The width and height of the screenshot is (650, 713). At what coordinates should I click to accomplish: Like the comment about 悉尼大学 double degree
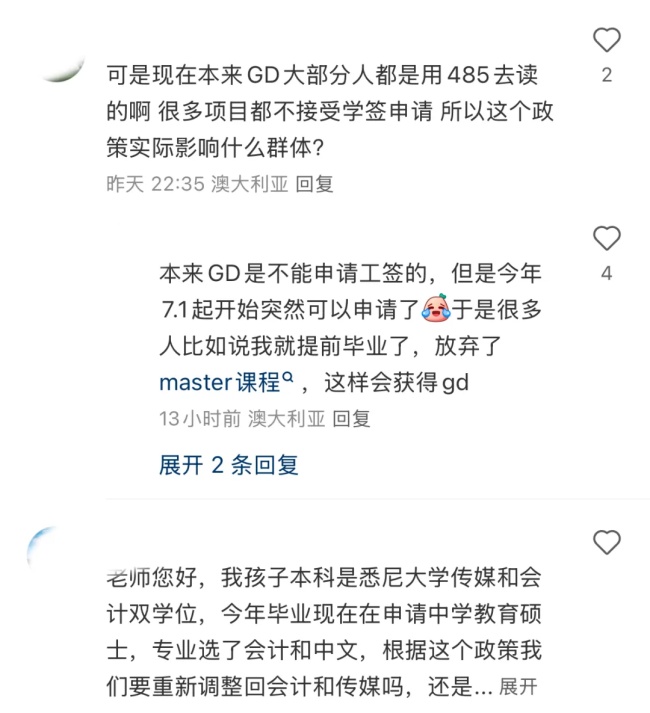point(607,543)
